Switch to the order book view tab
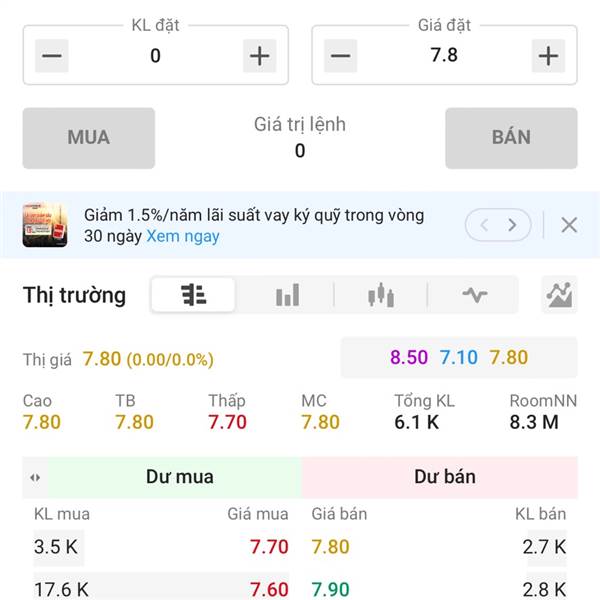The height and width of the screenshot is (600, 600). pos(193,295)
